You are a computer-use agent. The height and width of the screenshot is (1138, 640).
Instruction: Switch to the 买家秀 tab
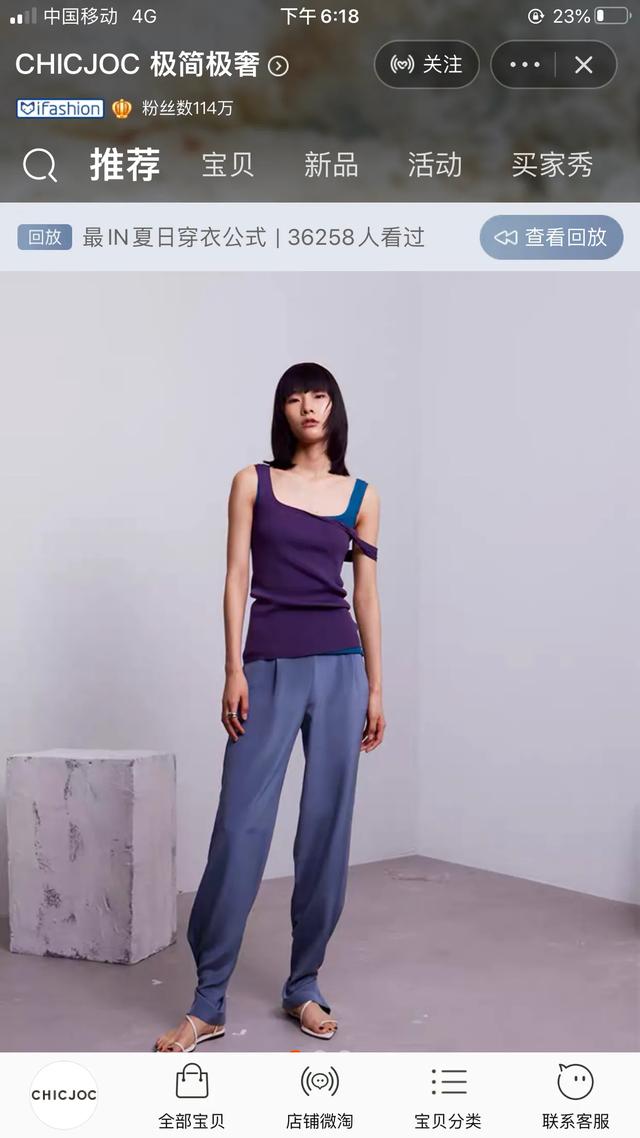(552, 165)
